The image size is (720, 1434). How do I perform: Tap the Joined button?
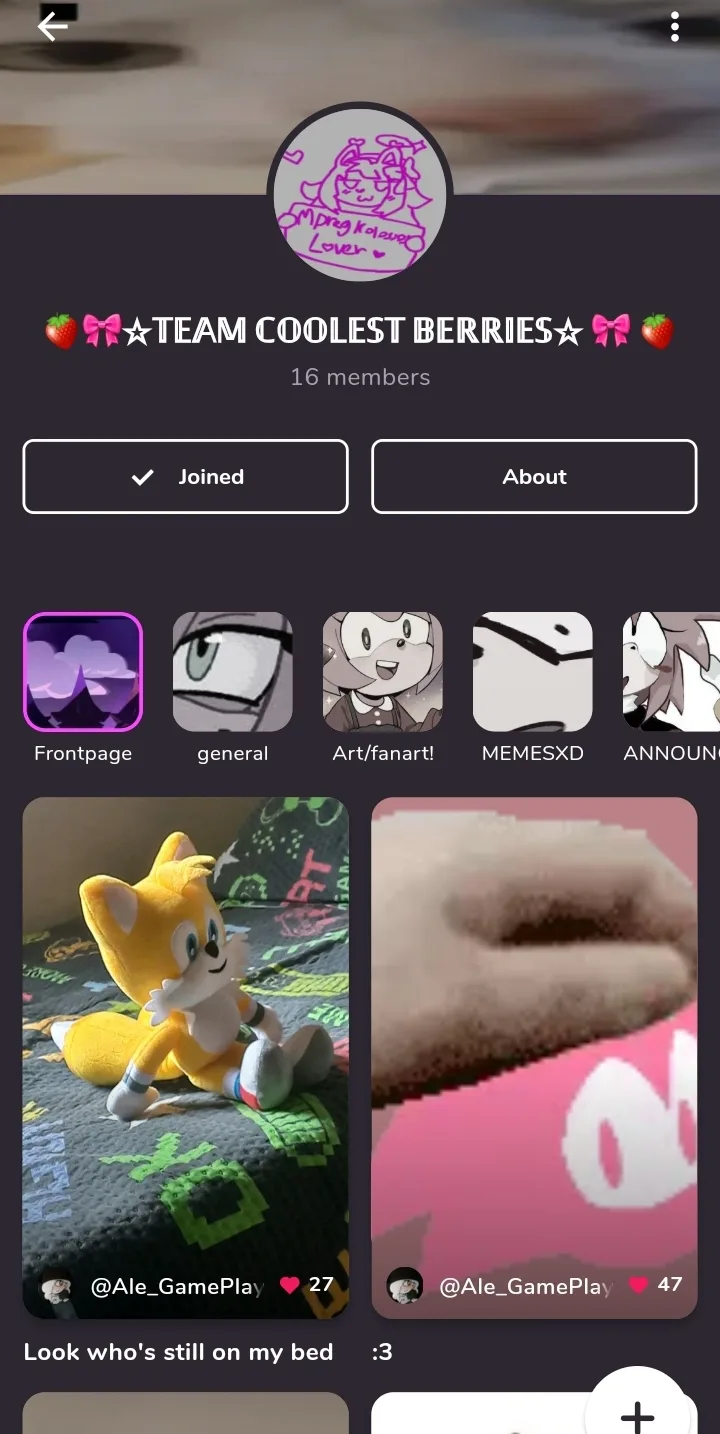[186, 477]
